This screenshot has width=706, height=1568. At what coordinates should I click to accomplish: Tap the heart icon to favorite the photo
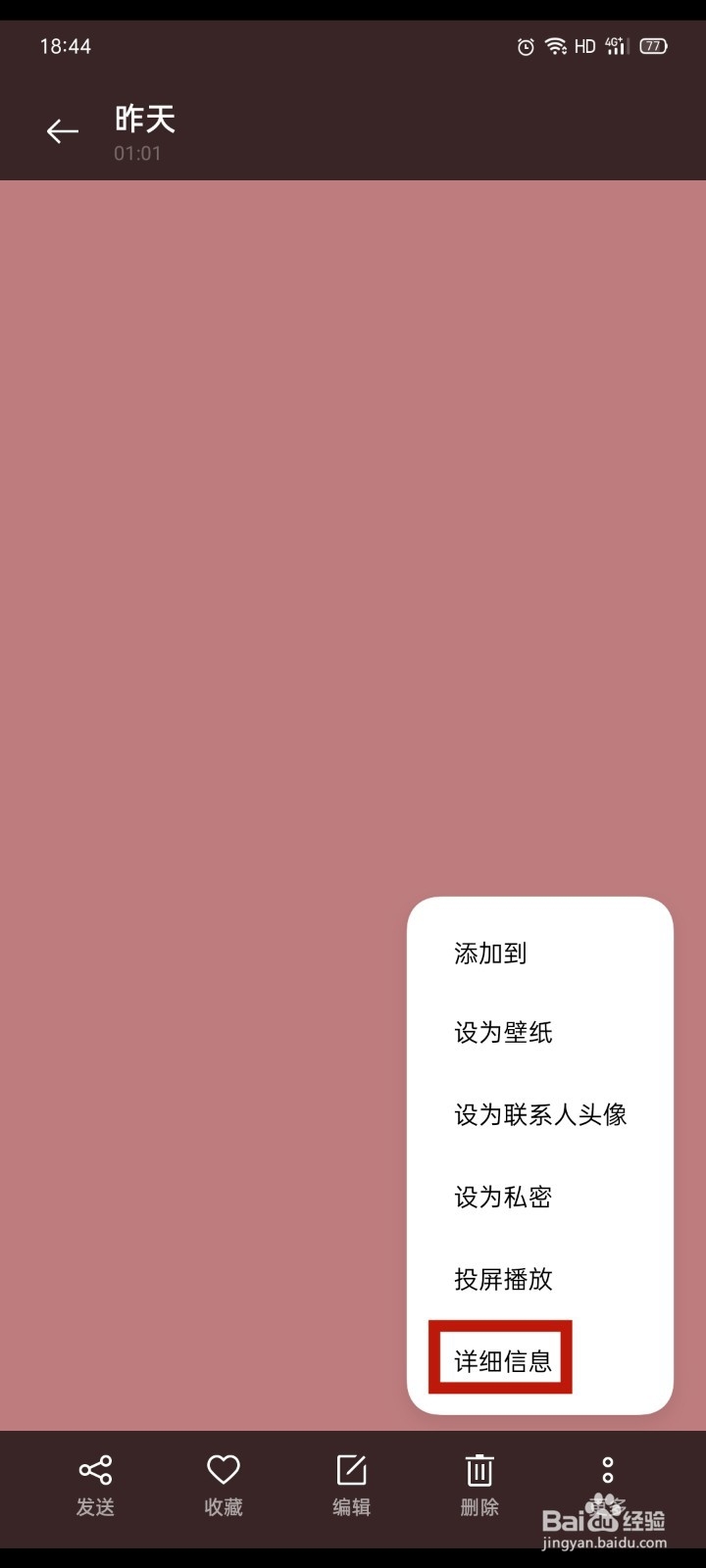tap(223, 1470)
